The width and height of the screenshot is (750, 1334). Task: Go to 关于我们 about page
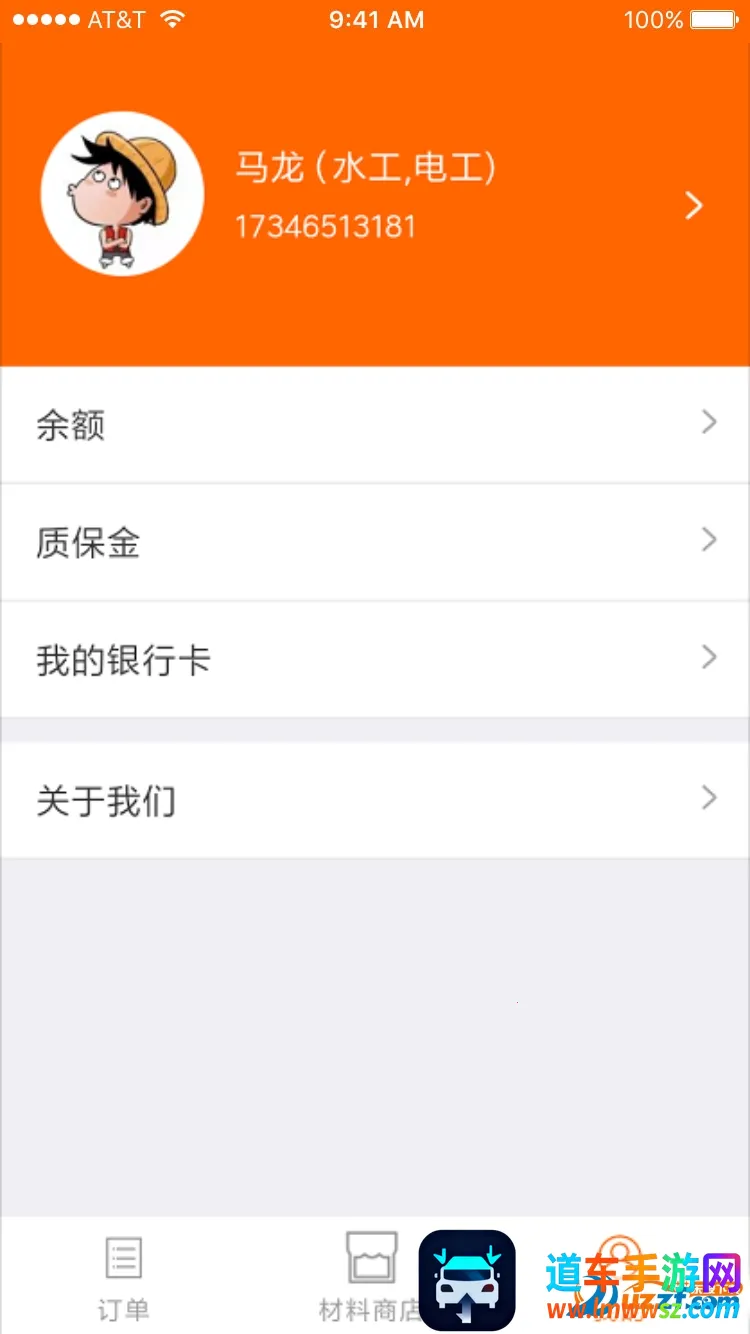375,800
